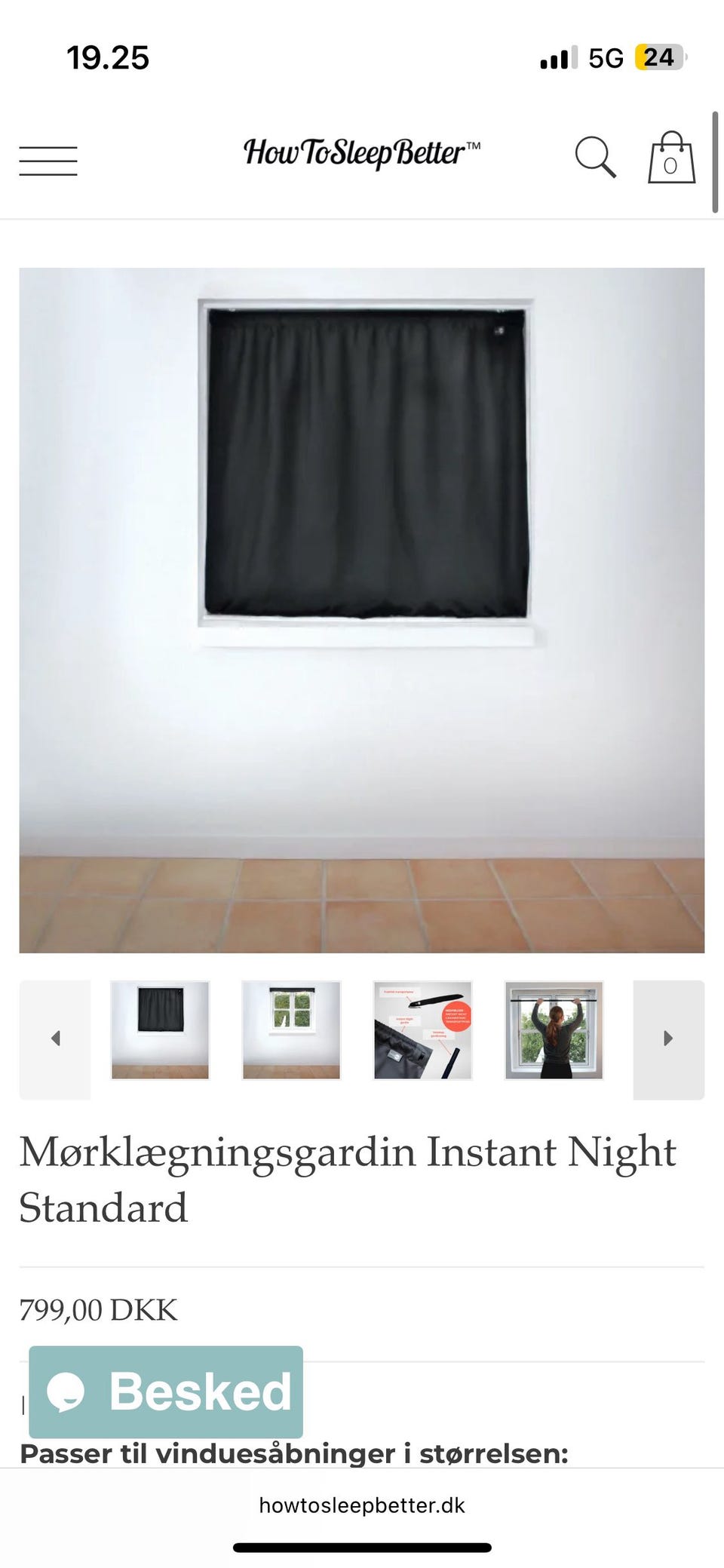Open the search magnifier
724x1568 pixels.
point(595,157)
